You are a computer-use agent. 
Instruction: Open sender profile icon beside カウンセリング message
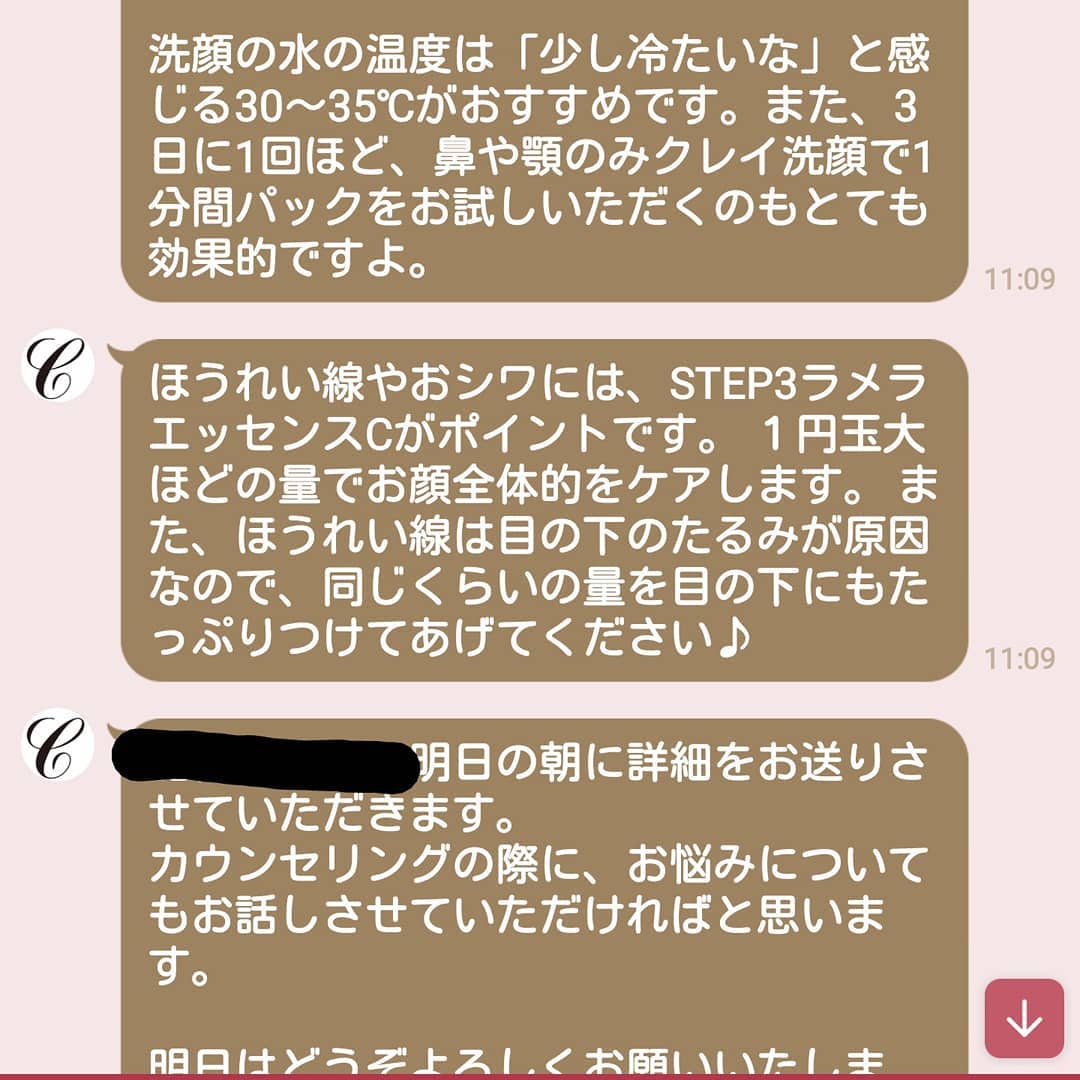tap(57, 745)
